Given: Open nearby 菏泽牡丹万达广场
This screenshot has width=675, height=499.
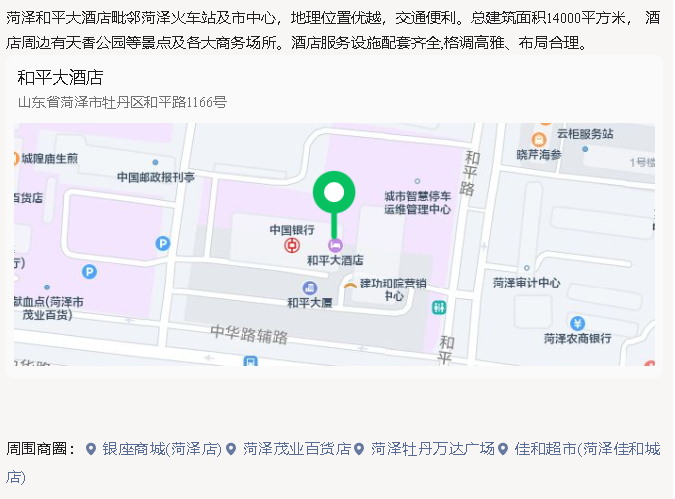Looking at the screenshot, I should pyautogui.click(x=432, y=449).
